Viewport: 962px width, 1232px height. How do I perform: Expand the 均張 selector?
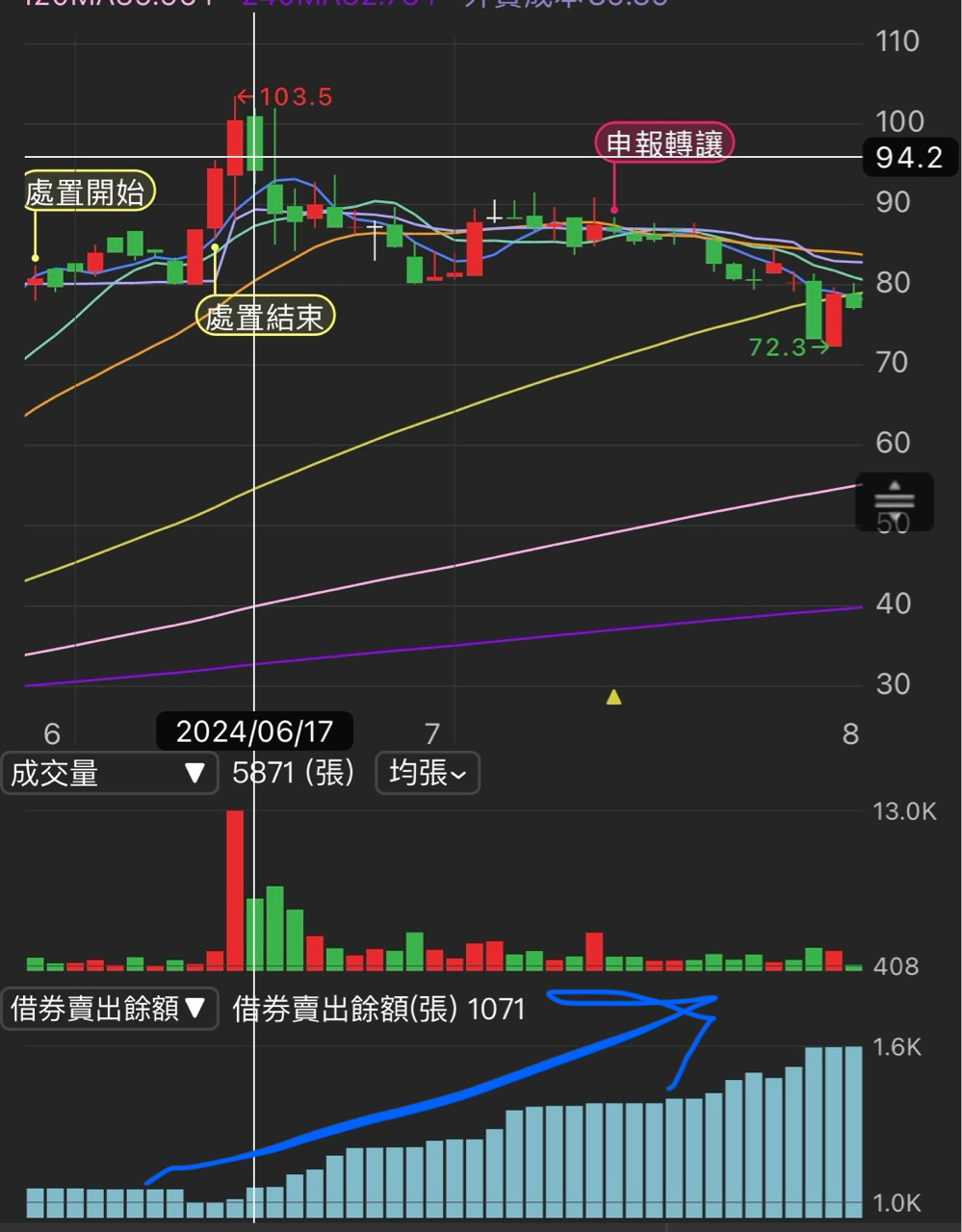pos(427,774)
